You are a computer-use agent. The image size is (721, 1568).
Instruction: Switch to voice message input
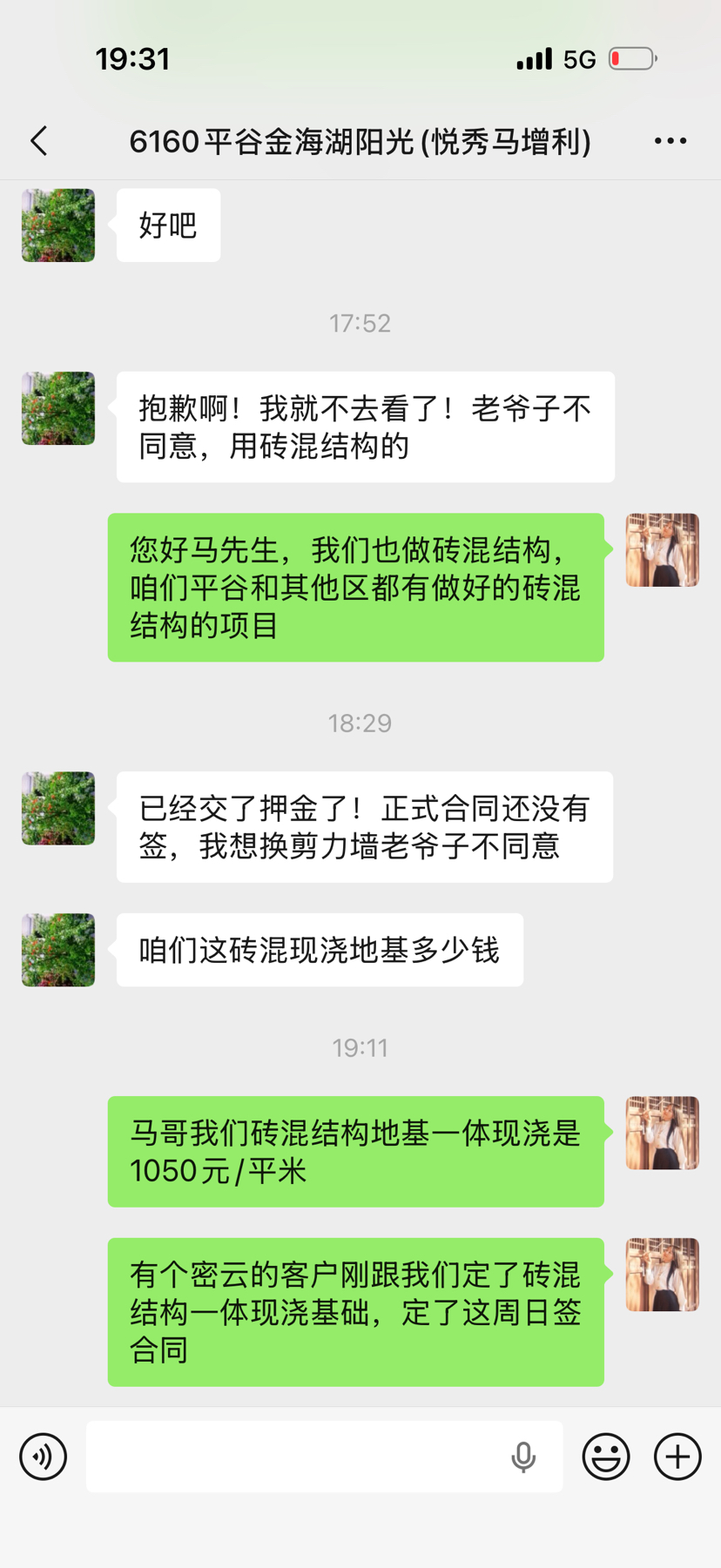click(44, 1457)
